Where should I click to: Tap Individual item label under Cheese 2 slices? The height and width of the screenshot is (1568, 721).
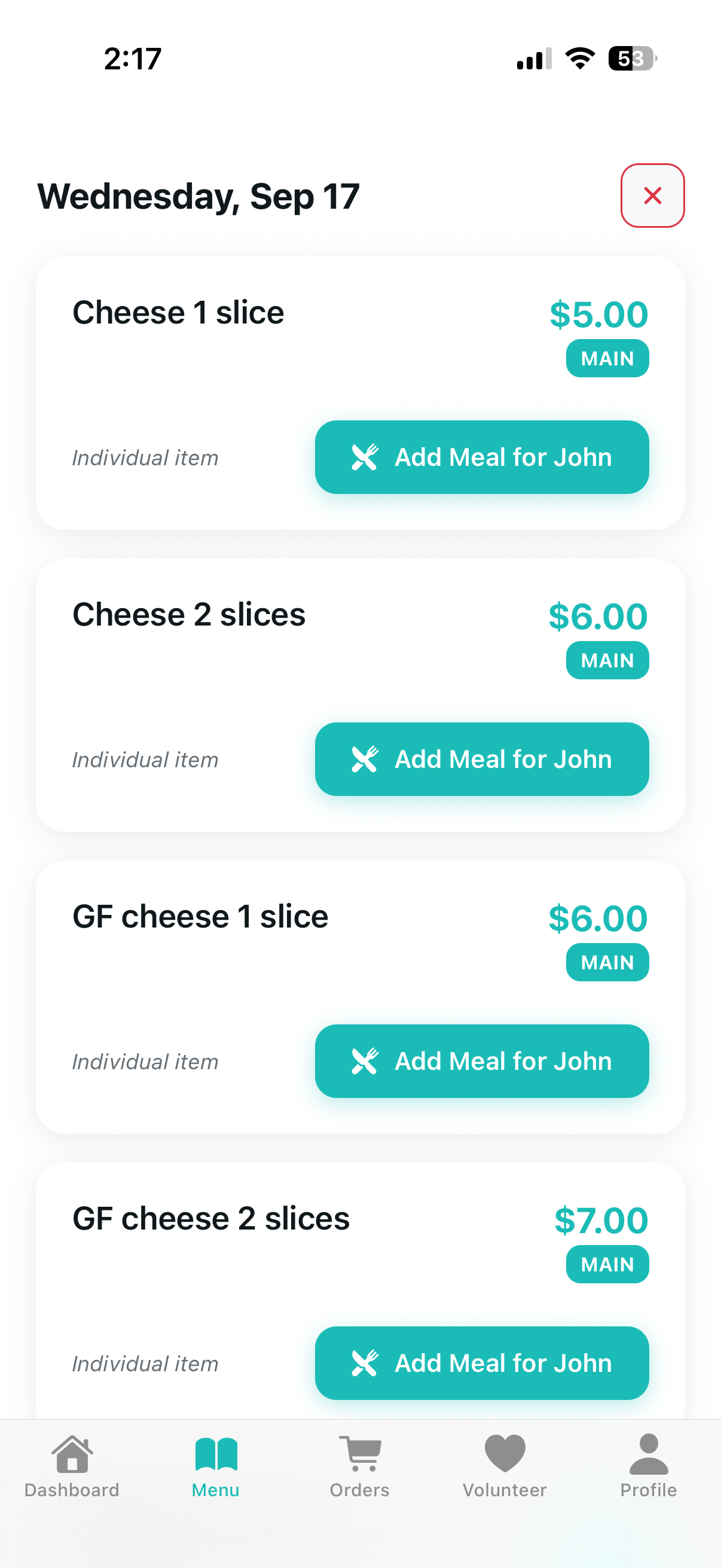tap(145, 759)
